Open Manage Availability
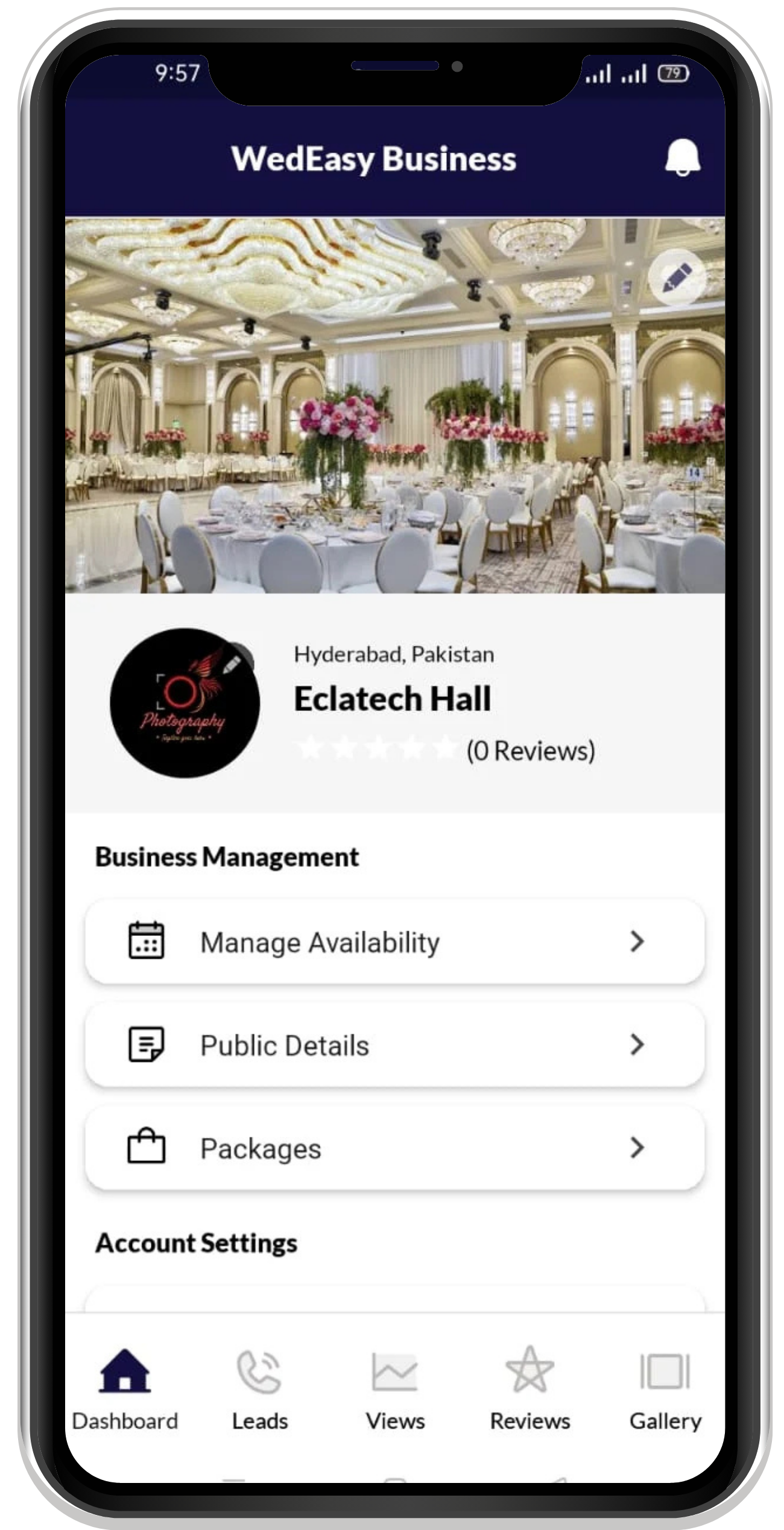This screenshot has width=784, height=1530. pyautogui.click(x=395, y=941)
